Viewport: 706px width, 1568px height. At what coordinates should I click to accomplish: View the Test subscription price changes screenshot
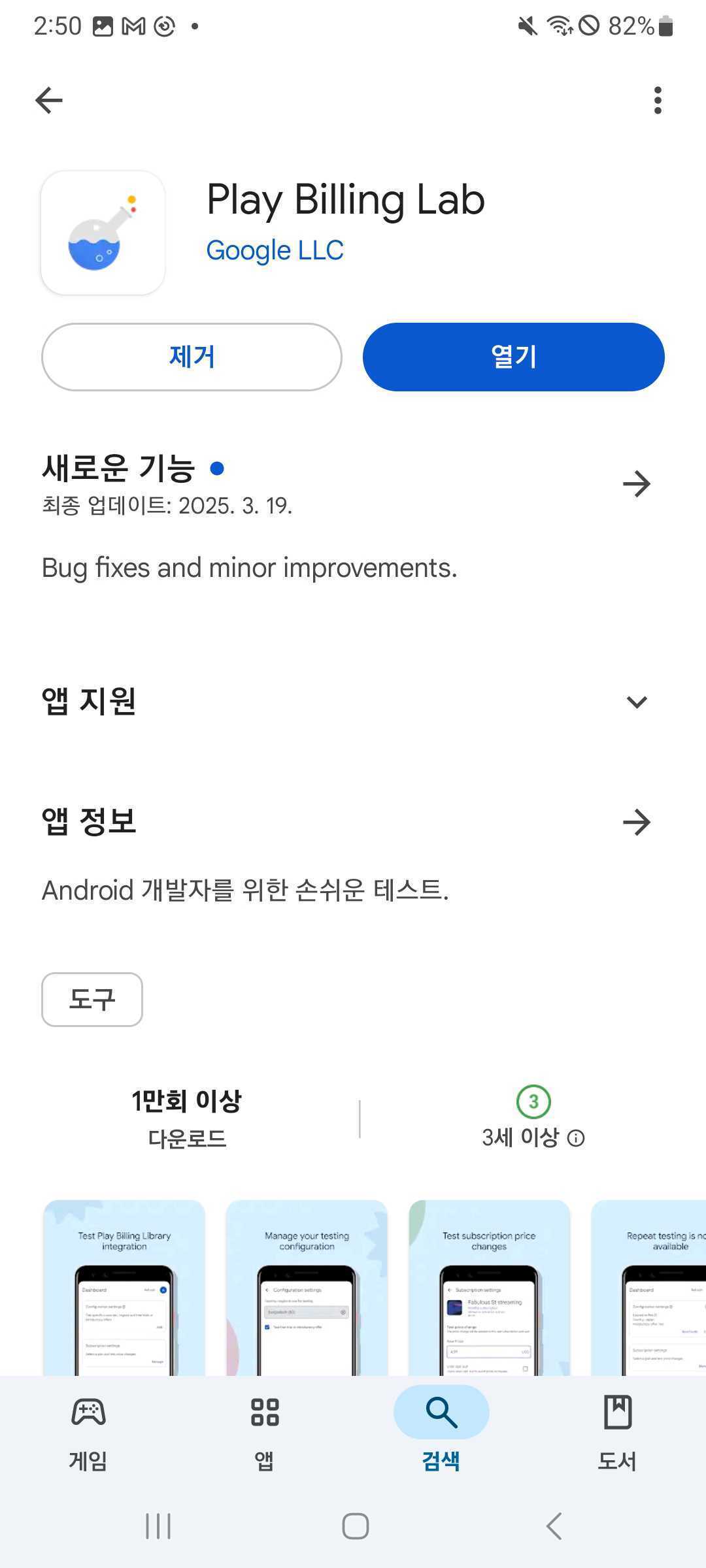tap(489, 1287)
